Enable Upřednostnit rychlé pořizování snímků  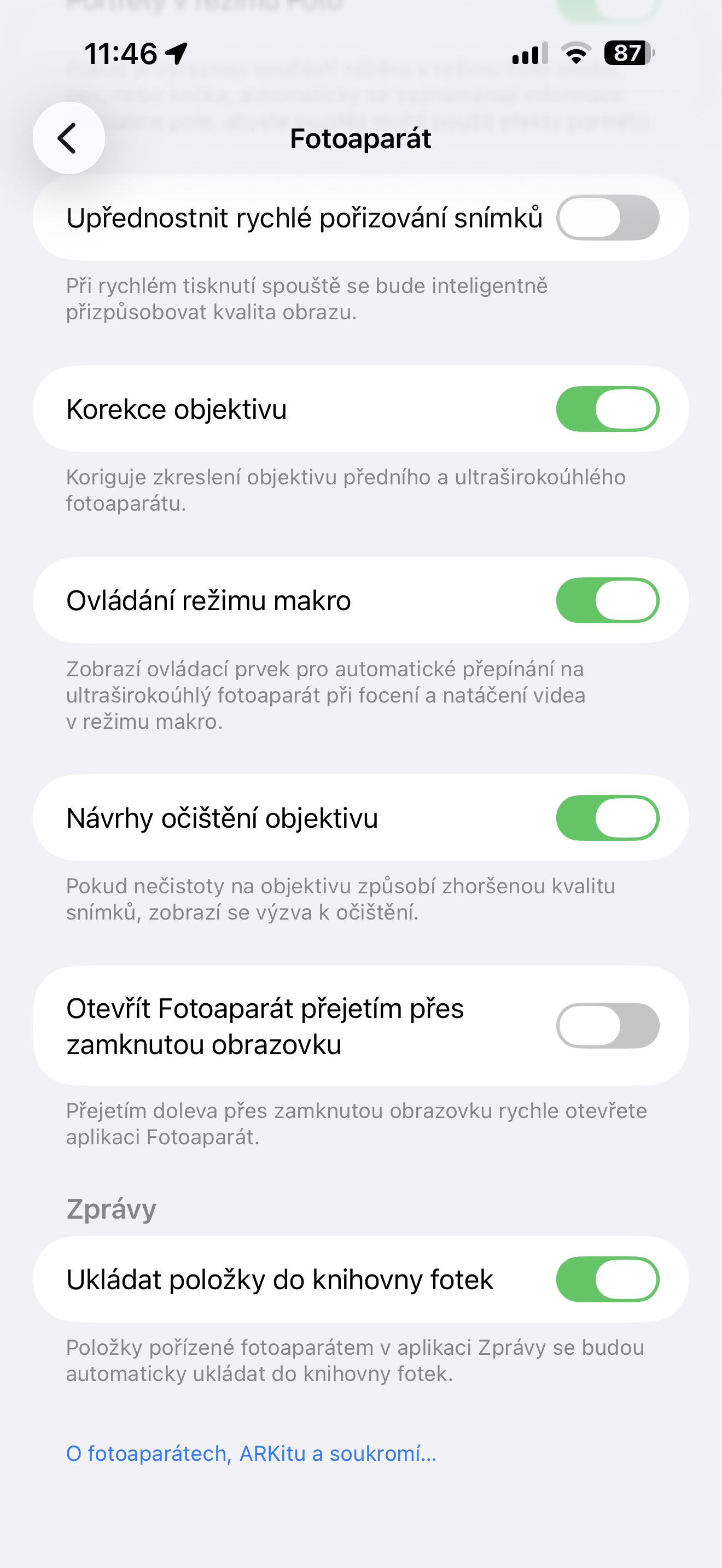click(x=607, y=218)
